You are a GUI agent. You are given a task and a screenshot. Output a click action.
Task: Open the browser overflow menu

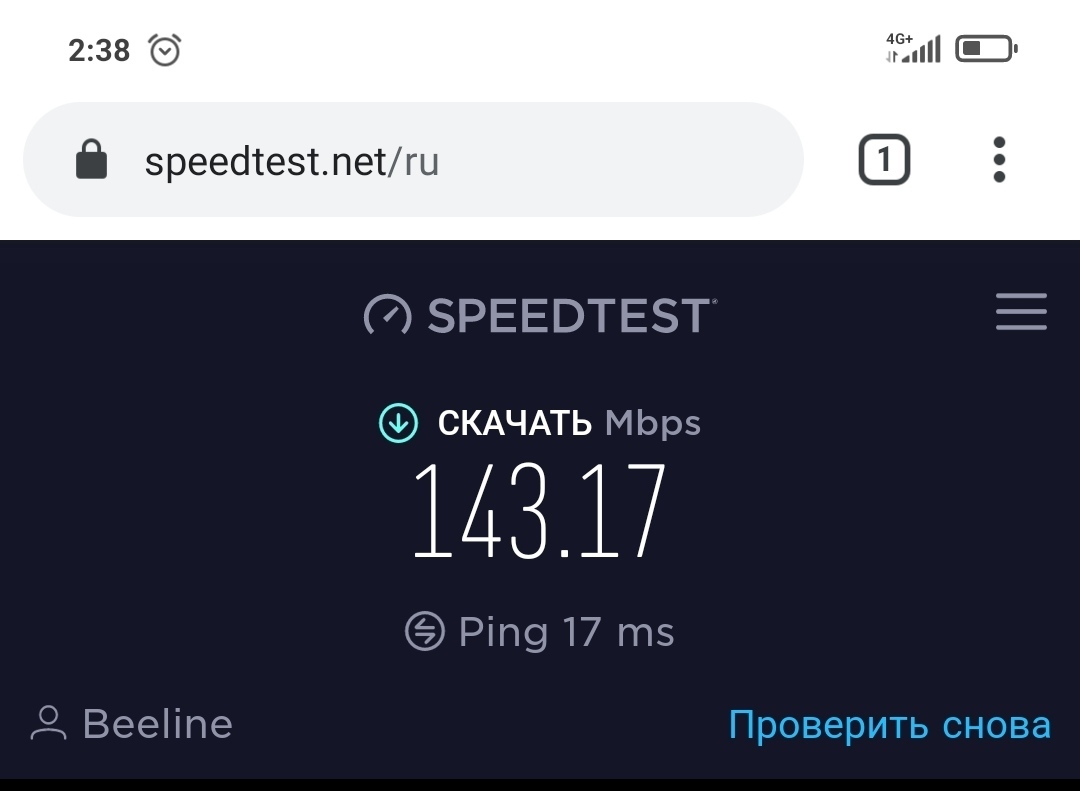coord(999,160)
